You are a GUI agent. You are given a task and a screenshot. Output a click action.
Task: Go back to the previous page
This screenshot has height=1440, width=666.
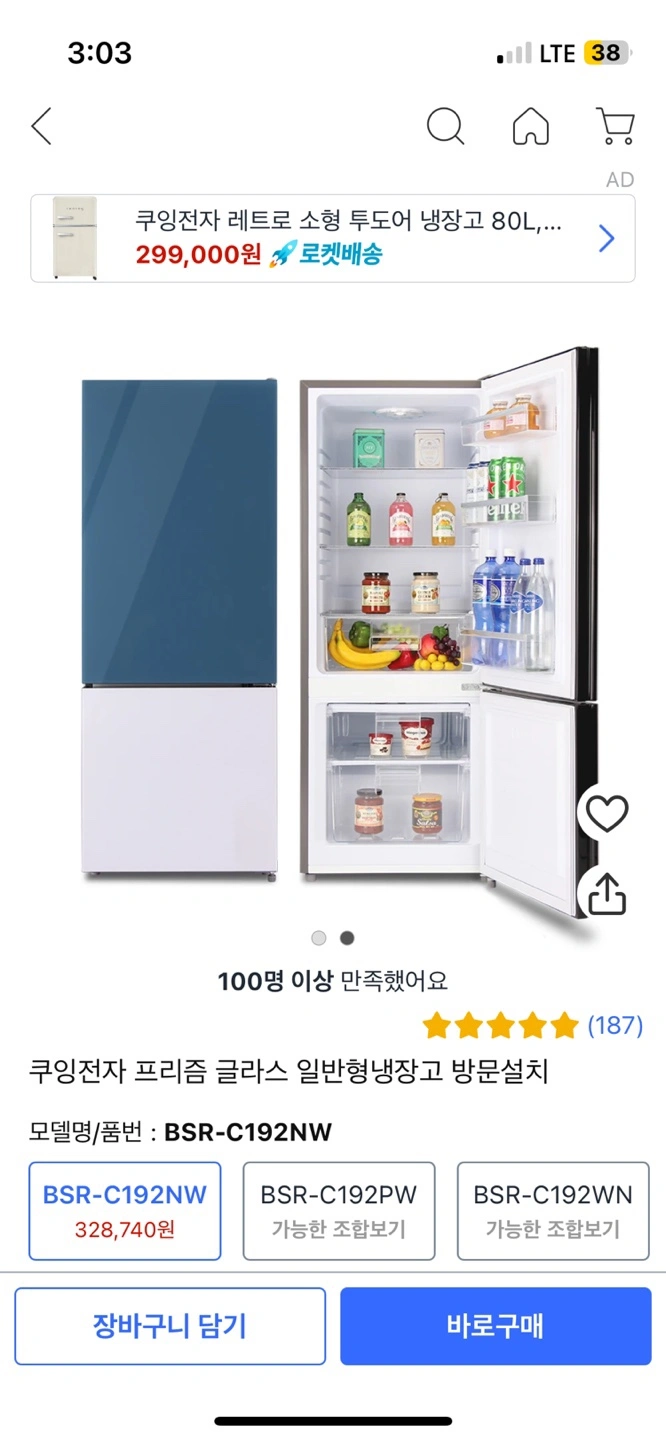click(41, 127)
